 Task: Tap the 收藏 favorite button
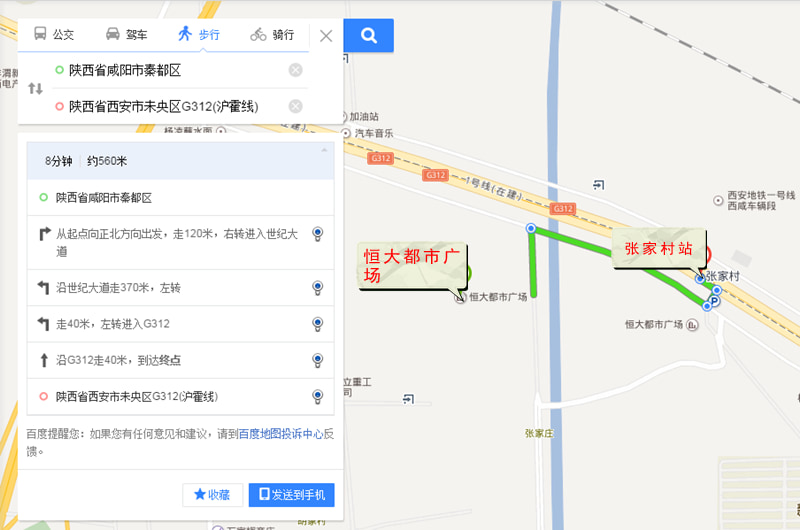(x=212, y=495)
